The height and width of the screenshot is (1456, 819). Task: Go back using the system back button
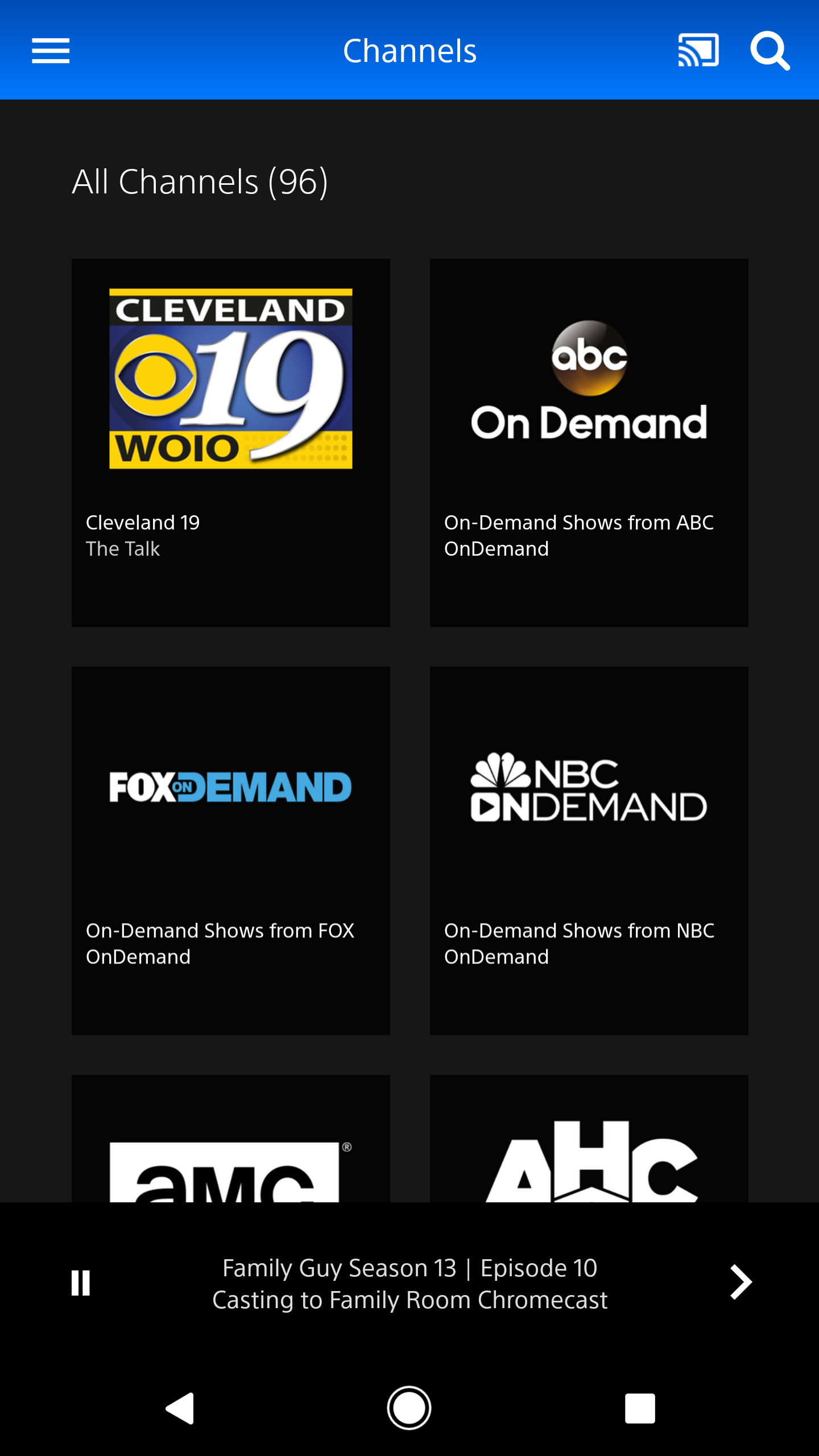point(180,1408)
